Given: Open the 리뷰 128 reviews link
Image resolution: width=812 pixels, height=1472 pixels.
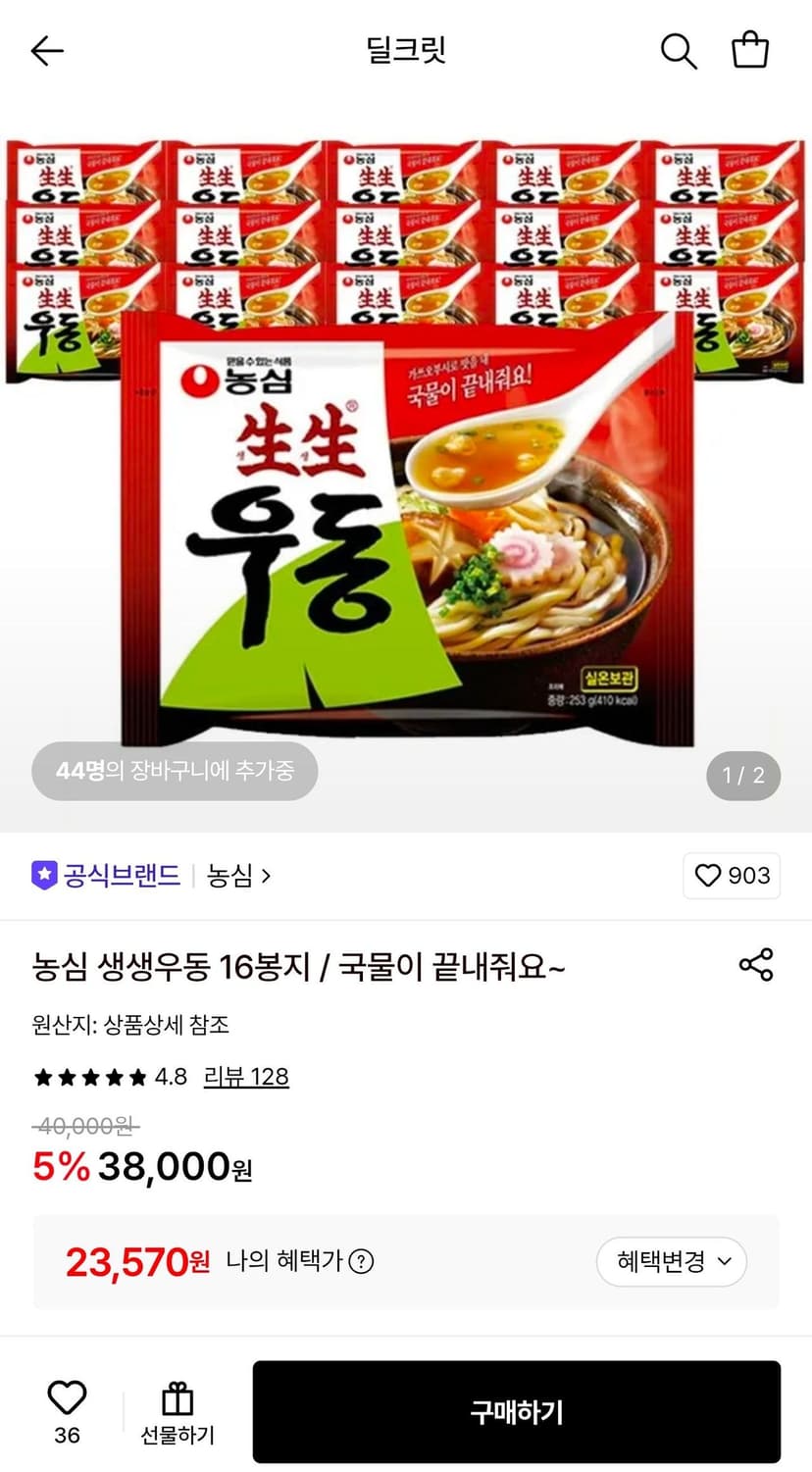Looking at the screenshot, I should (x=246, y=1077).
